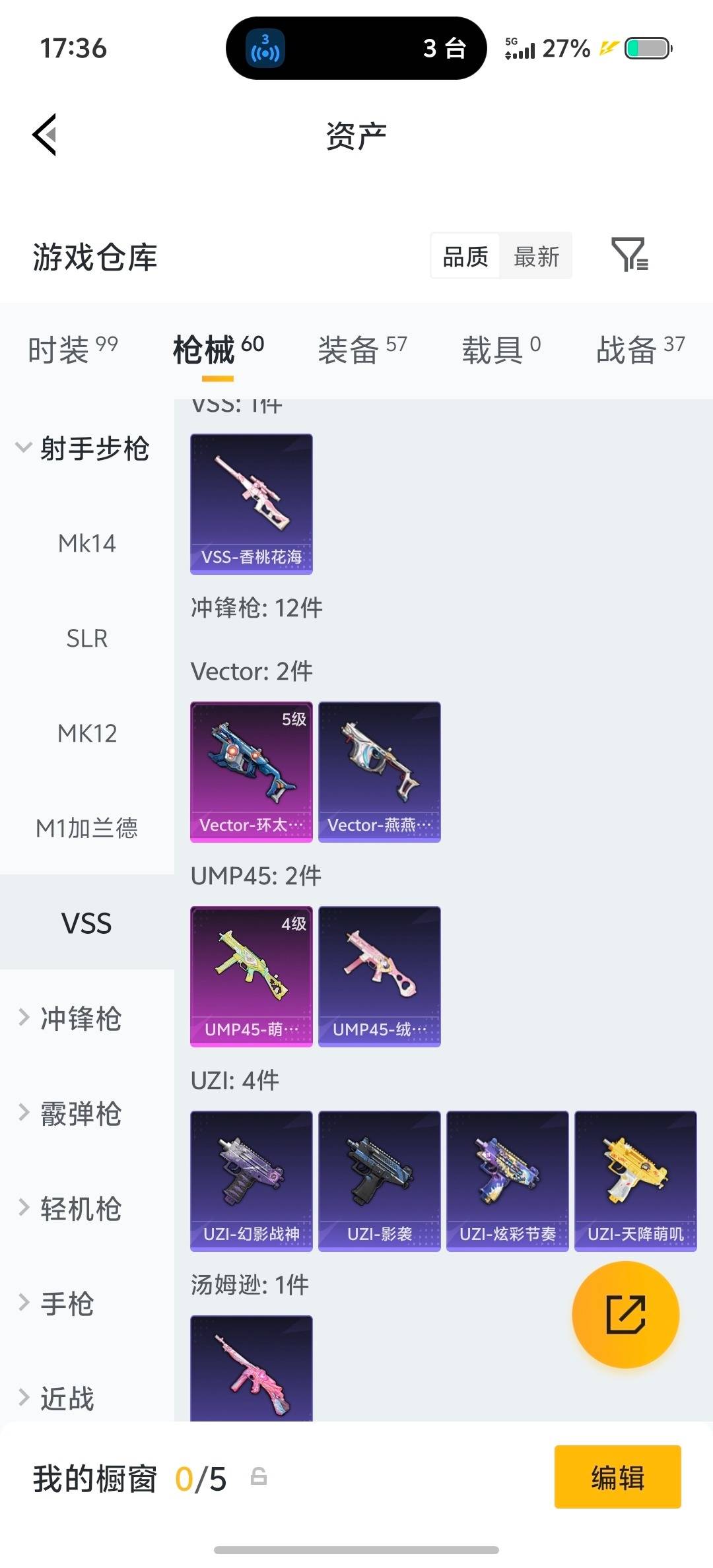Image resolution: width=713 pixels, height=1568 pixels.
Task: Select VSS in the weapon sidebar
Action: [88, 924]
